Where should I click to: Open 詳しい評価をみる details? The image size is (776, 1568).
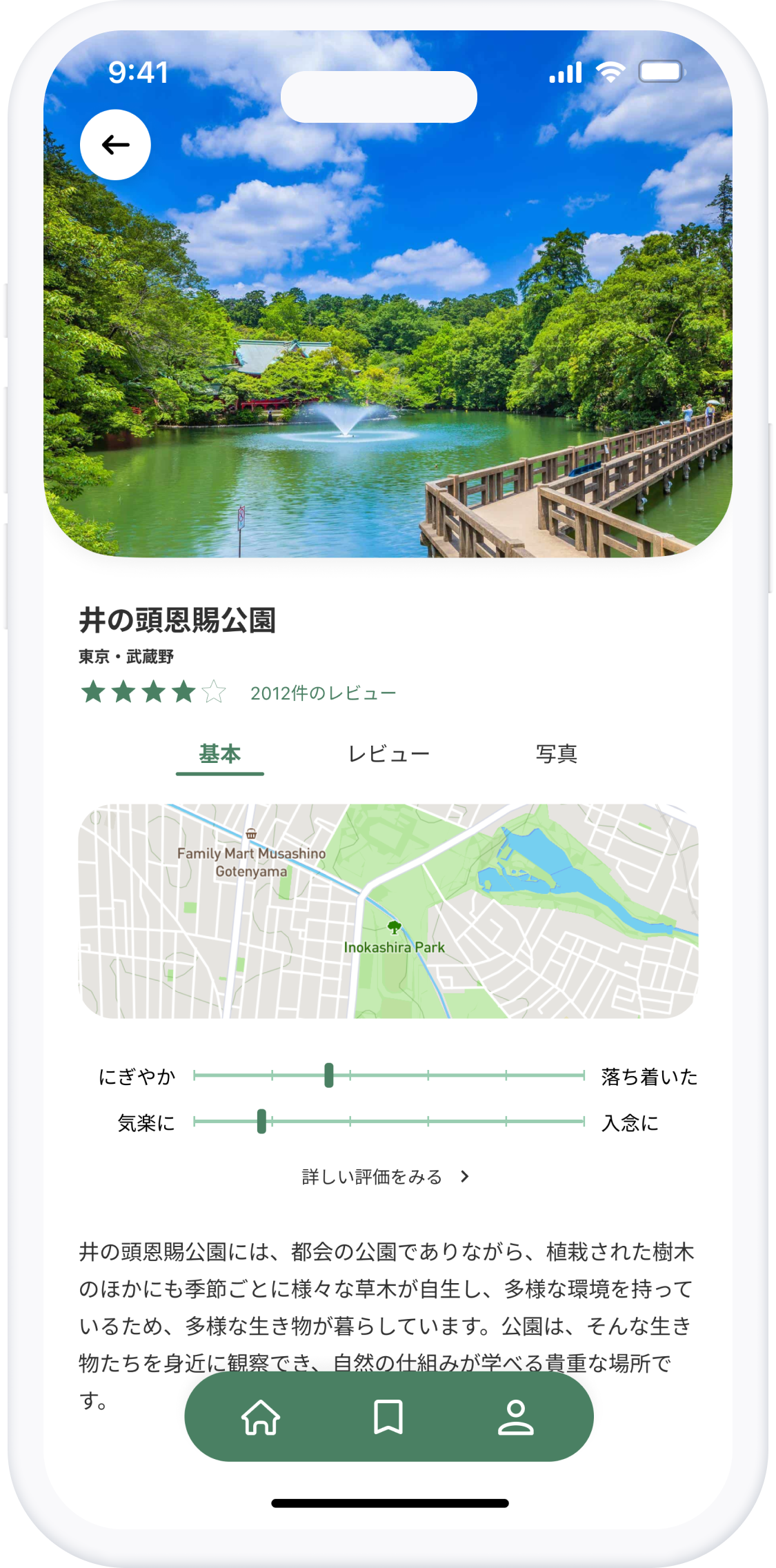[x=385, y=1176]
